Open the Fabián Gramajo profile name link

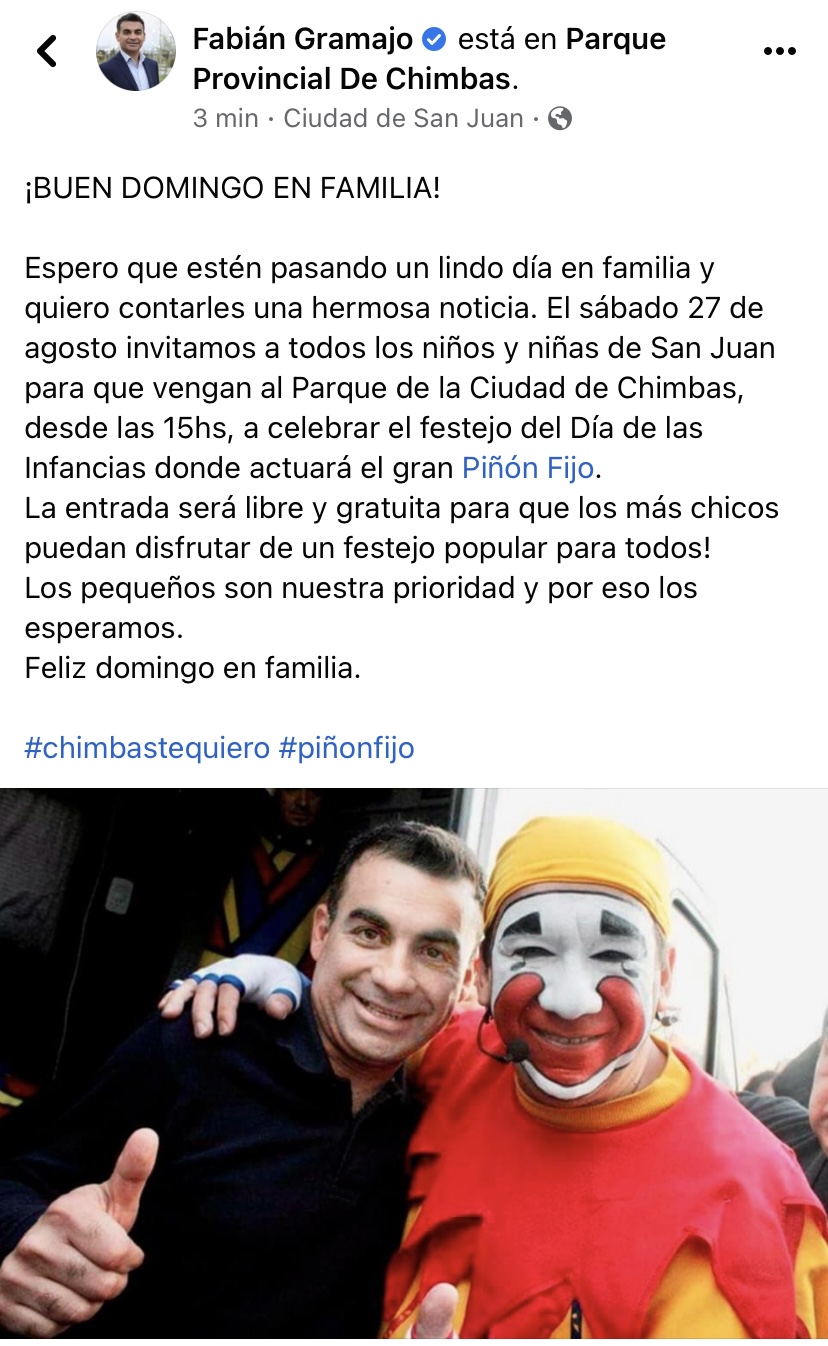302,40
